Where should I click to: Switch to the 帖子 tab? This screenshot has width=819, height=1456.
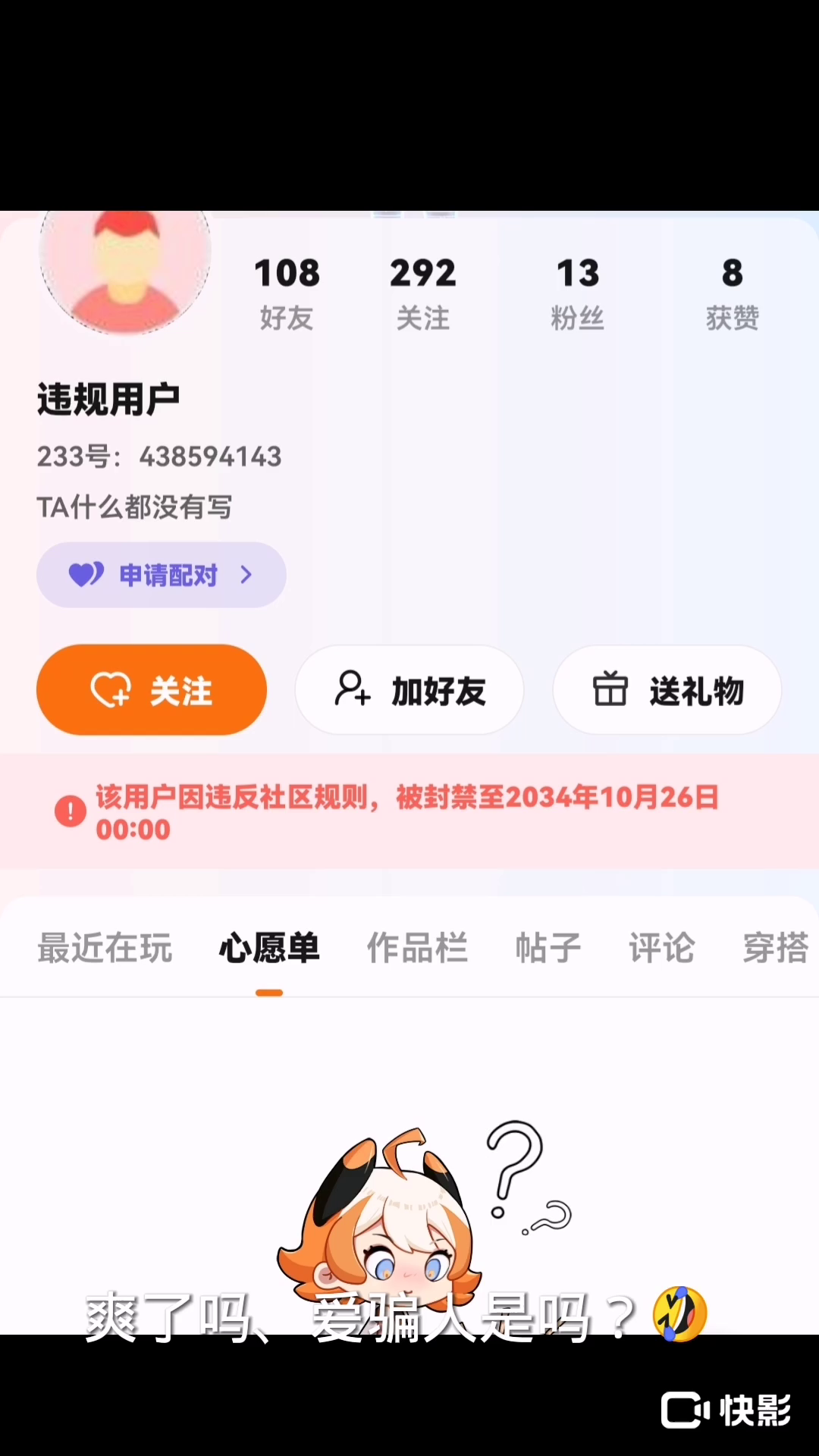tap(548, 948)
